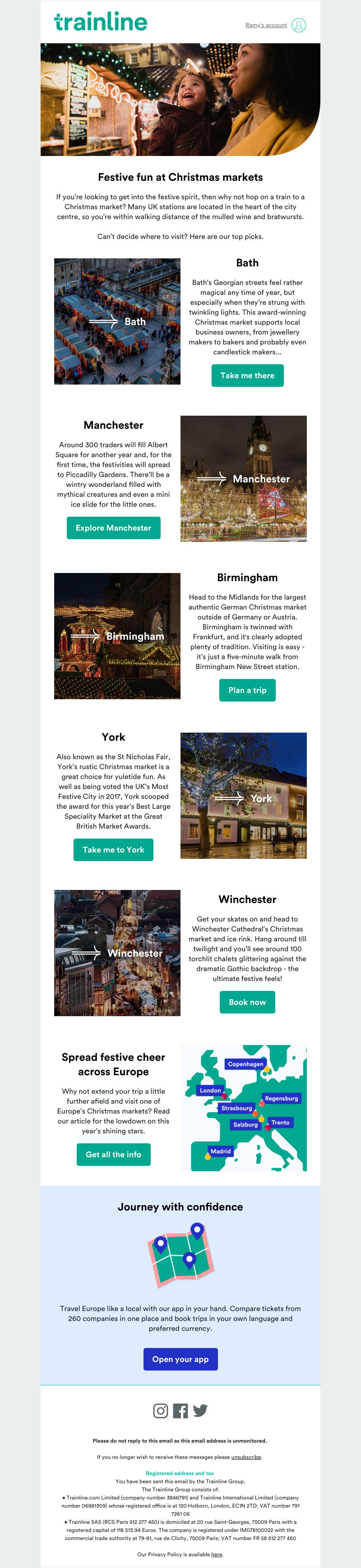Open the Europe Christmas markets map
361x1568 pixels.
point(244,1109)
